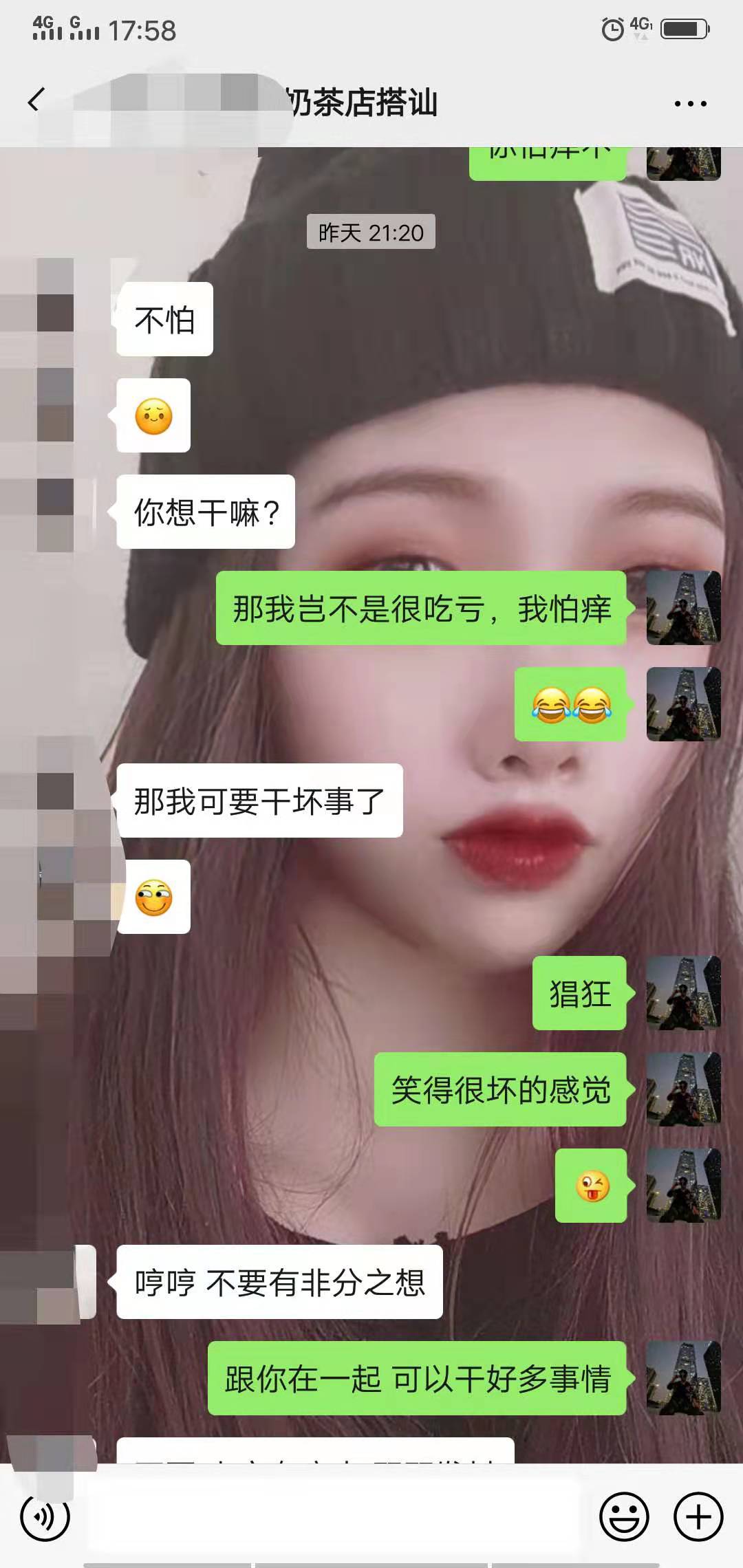Open contact avatar beside 你想干嘛？ message
The height and width of the screenshot is (1568, 743).
click(55, 514)
